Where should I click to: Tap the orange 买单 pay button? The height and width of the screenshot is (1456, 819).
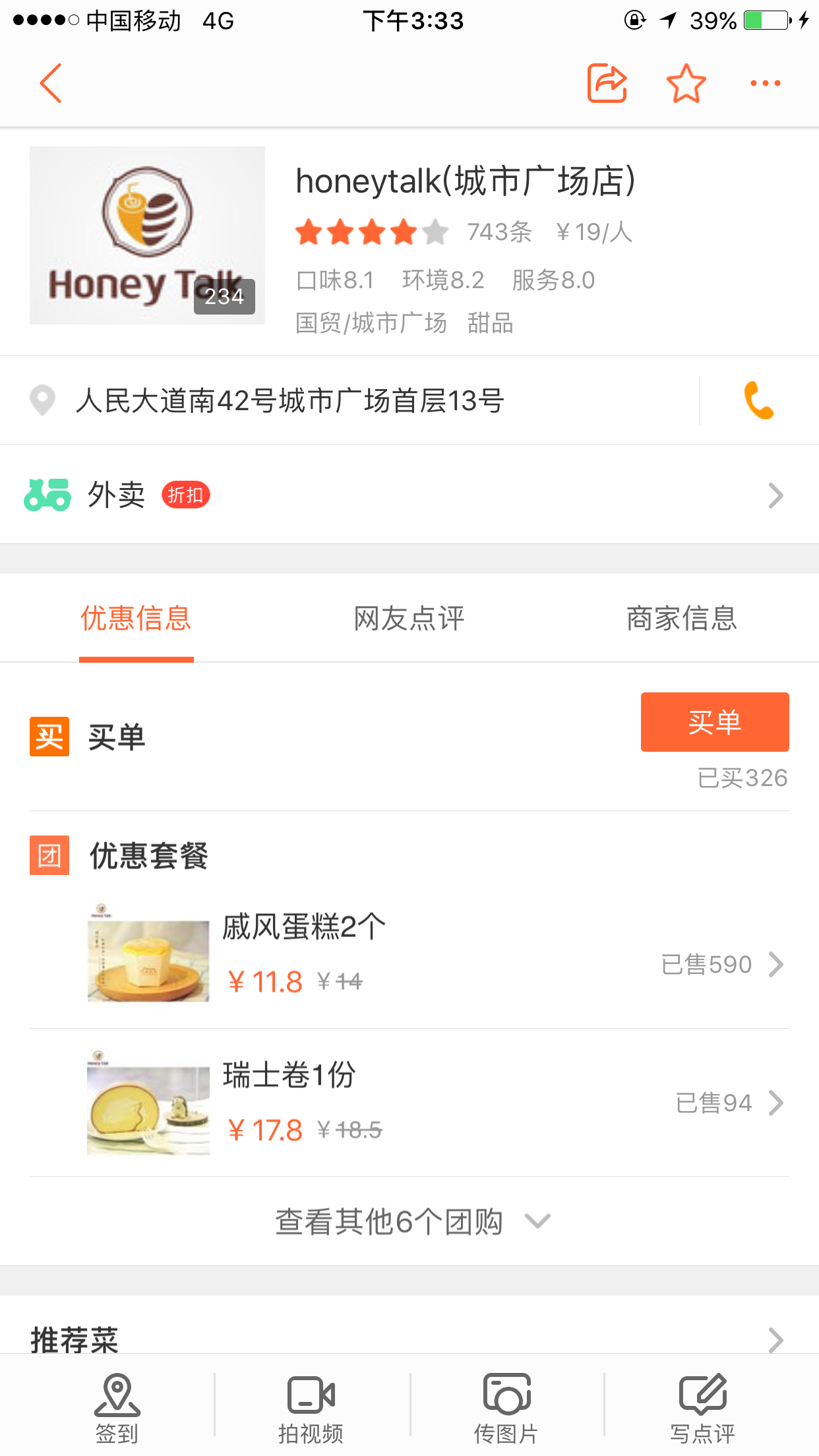715,722
